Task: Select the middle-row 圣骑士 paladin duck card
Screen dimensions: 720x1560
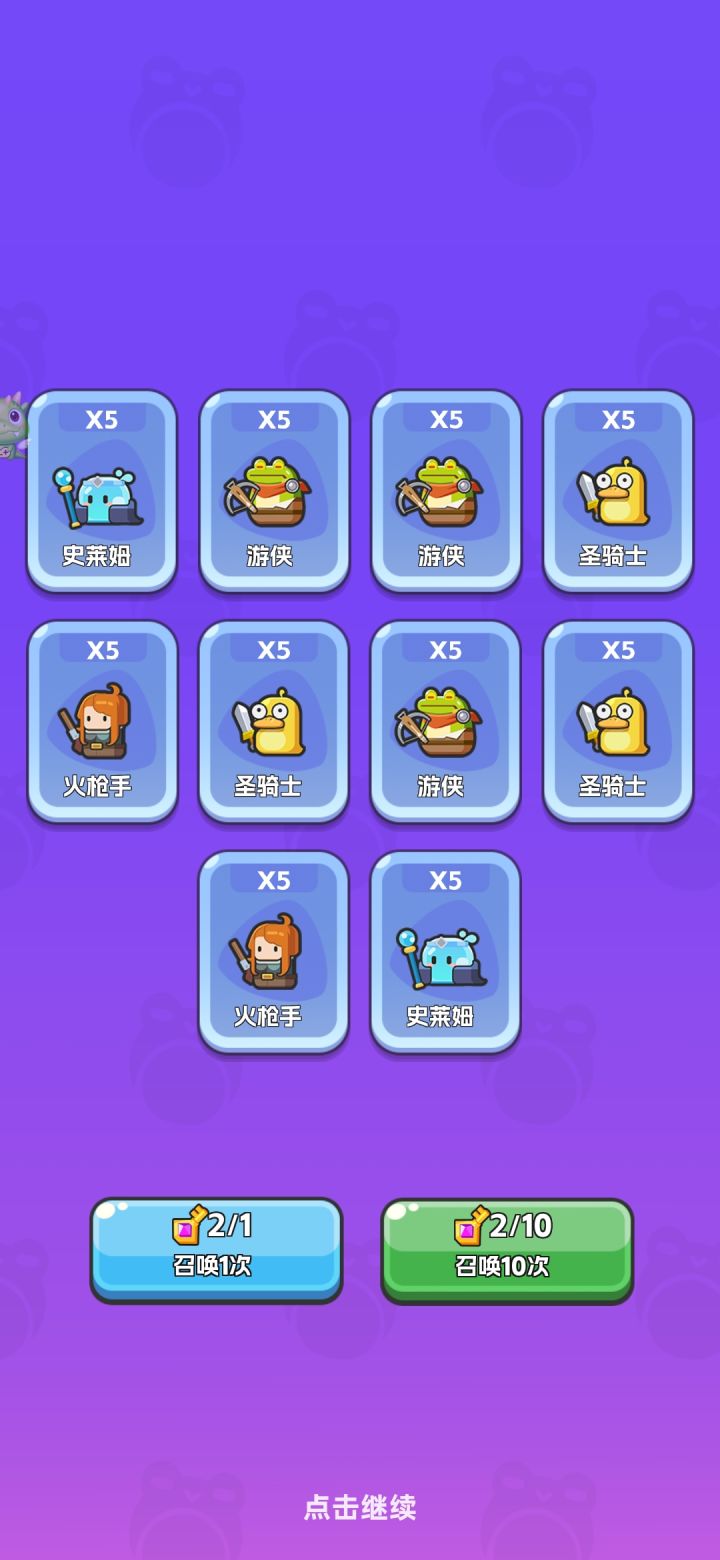Action: click(273, 720)
